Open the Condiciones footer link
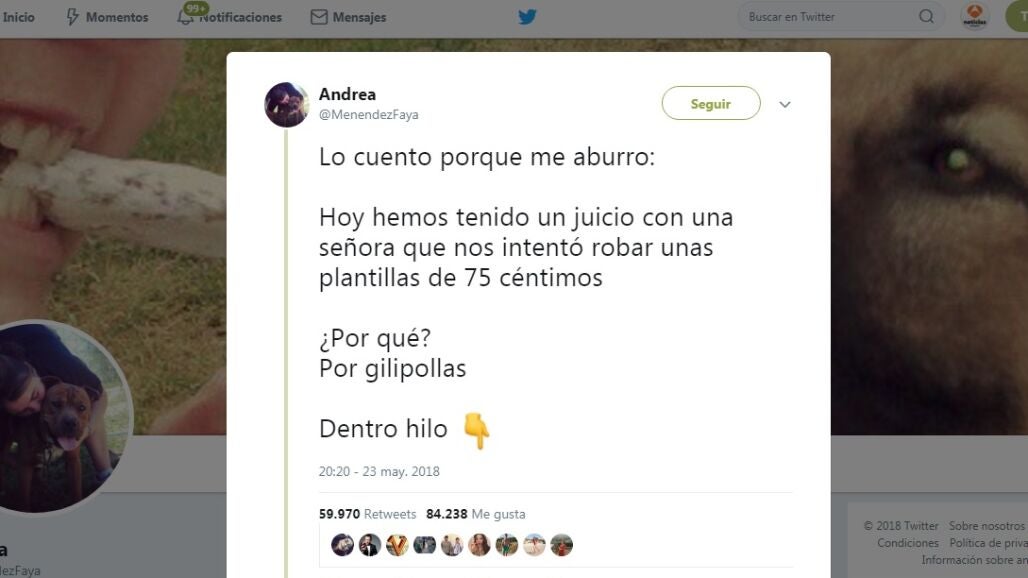The image size is (1028, 578). coord(908,543)
